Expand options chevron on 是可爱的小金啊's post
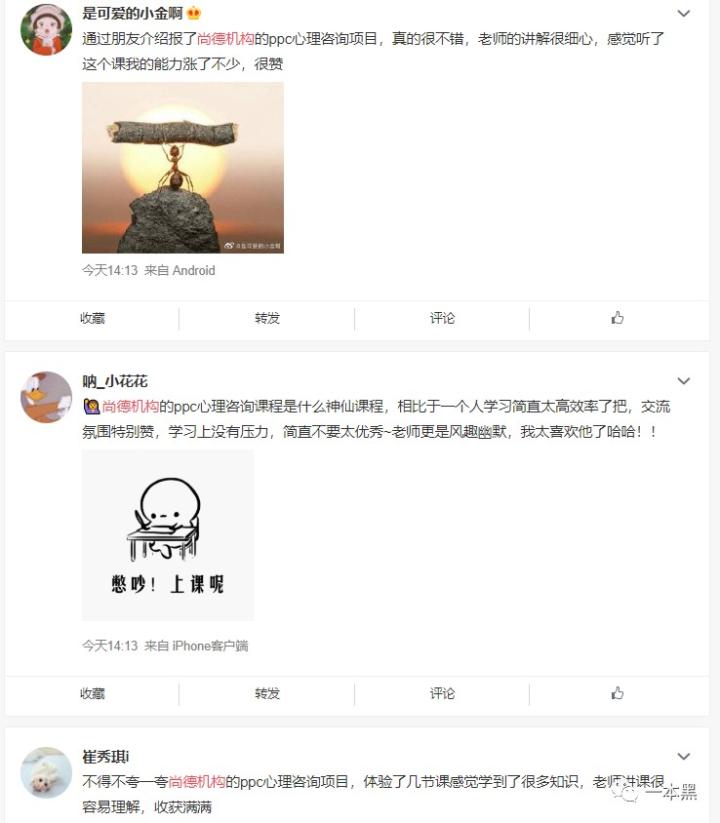Screen dimensions: 720x823 tap(684, 14)
